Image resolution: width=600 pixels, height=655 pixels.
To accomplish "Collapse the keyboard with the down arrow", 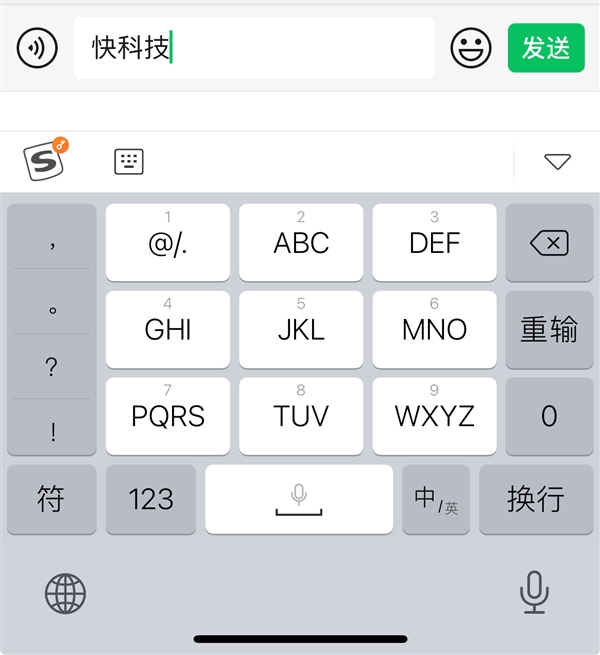I will click(x=557, y=161).
